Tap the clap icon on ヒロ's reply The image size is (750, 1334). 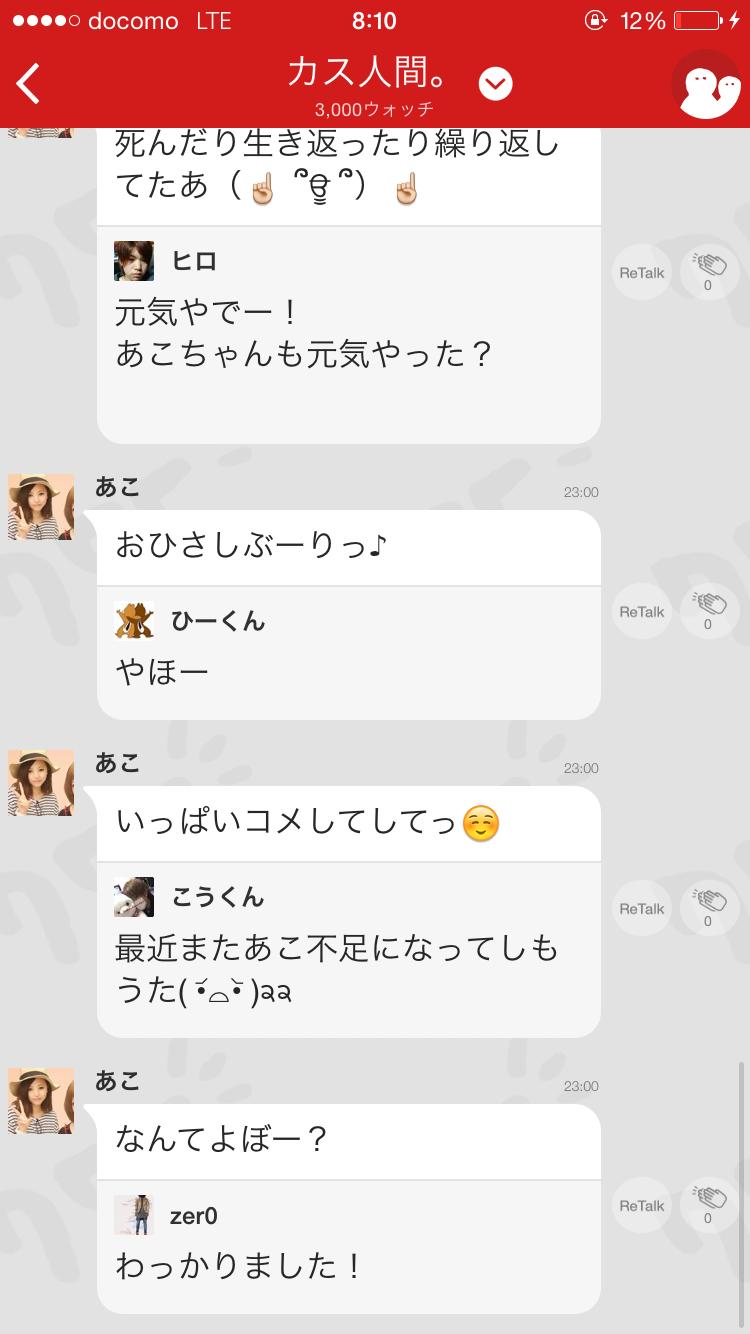tap(707, 271)
